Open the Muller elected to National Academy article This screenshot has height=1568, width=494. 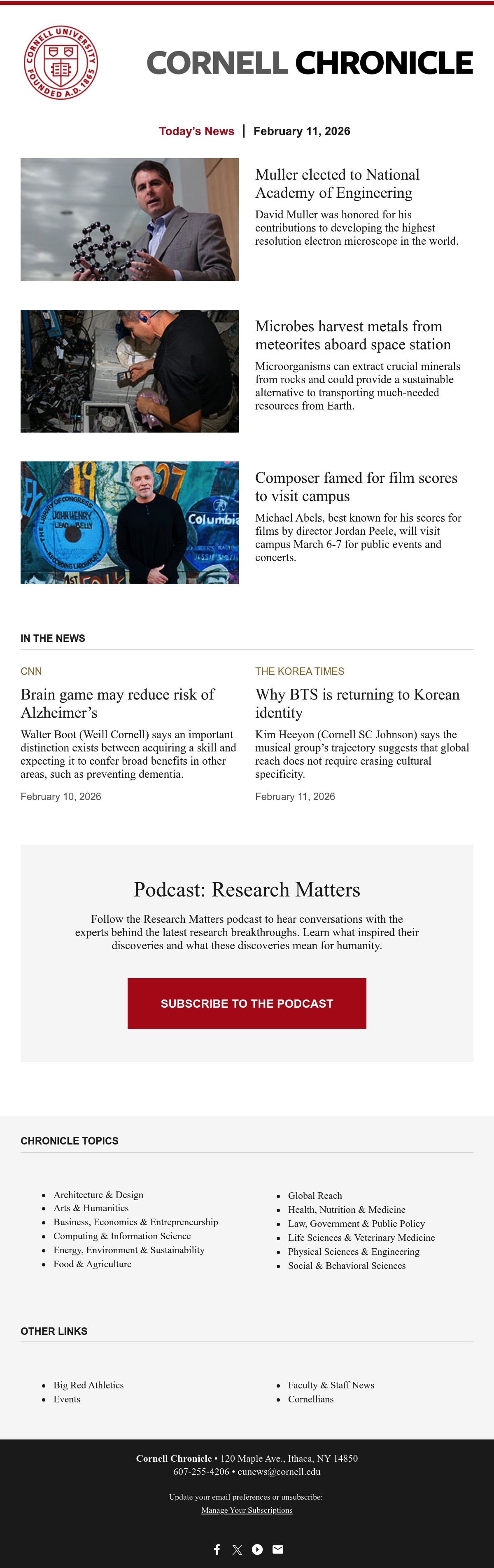point(337,183)
